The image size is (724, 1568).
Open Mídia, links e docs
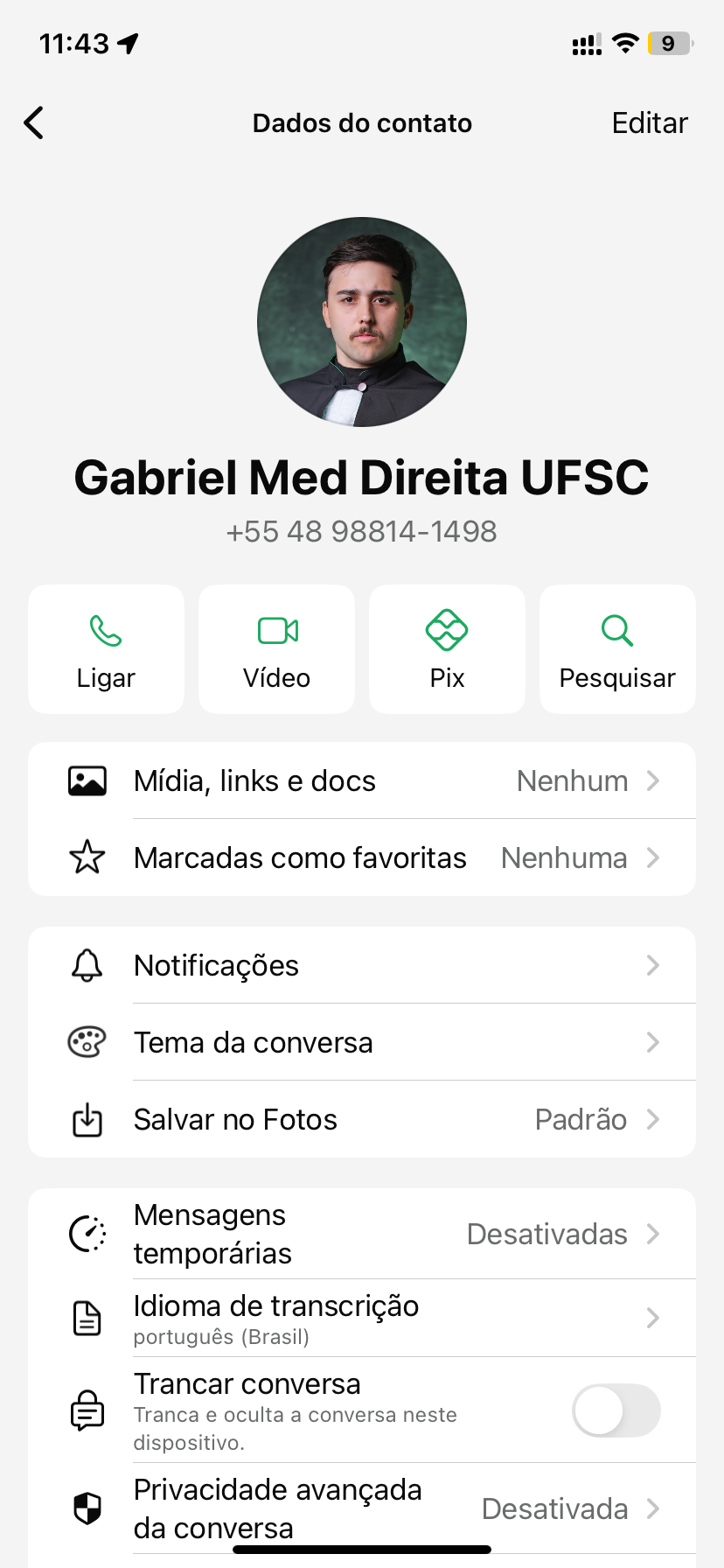[362, 780]
